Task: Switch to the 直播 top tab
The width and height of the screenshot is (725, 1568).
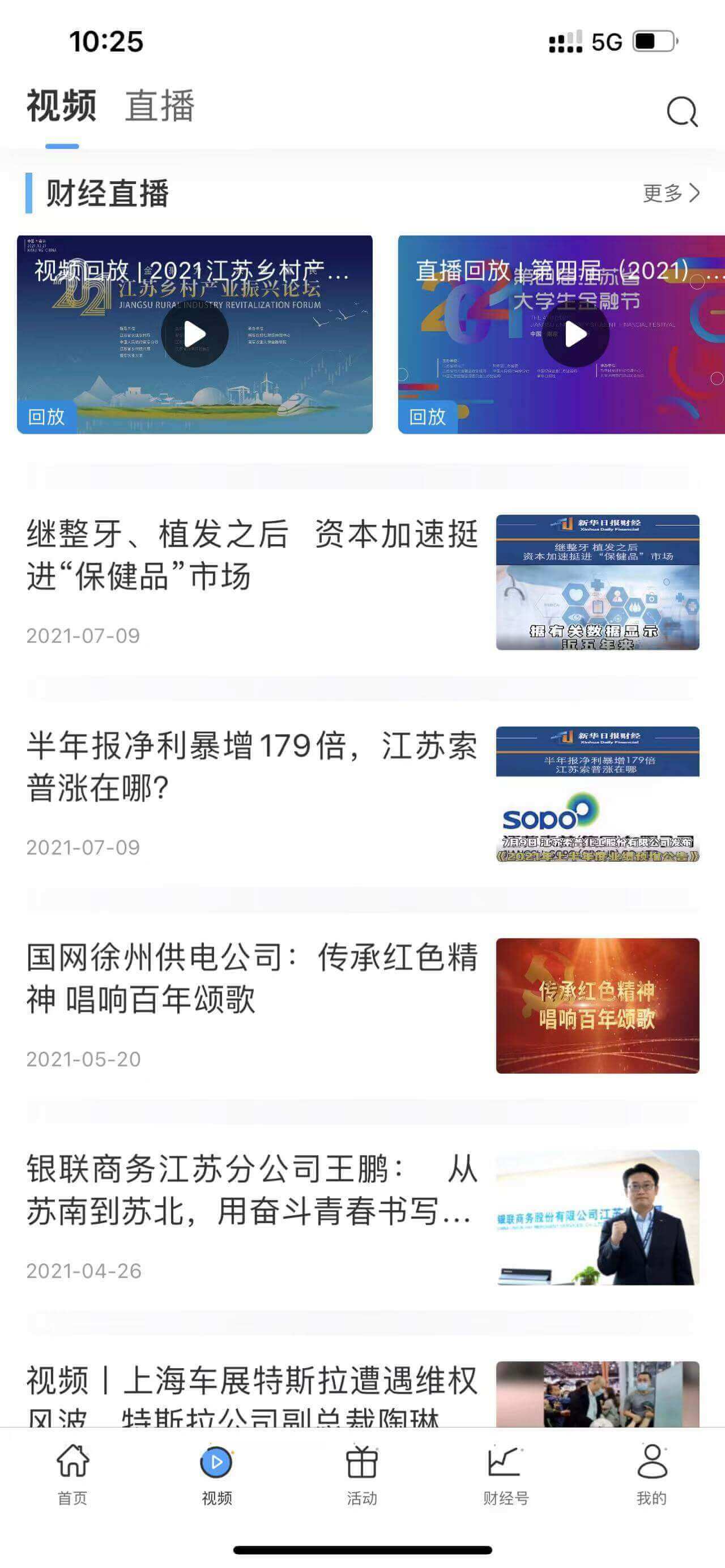Action: [x=160, y=106]
